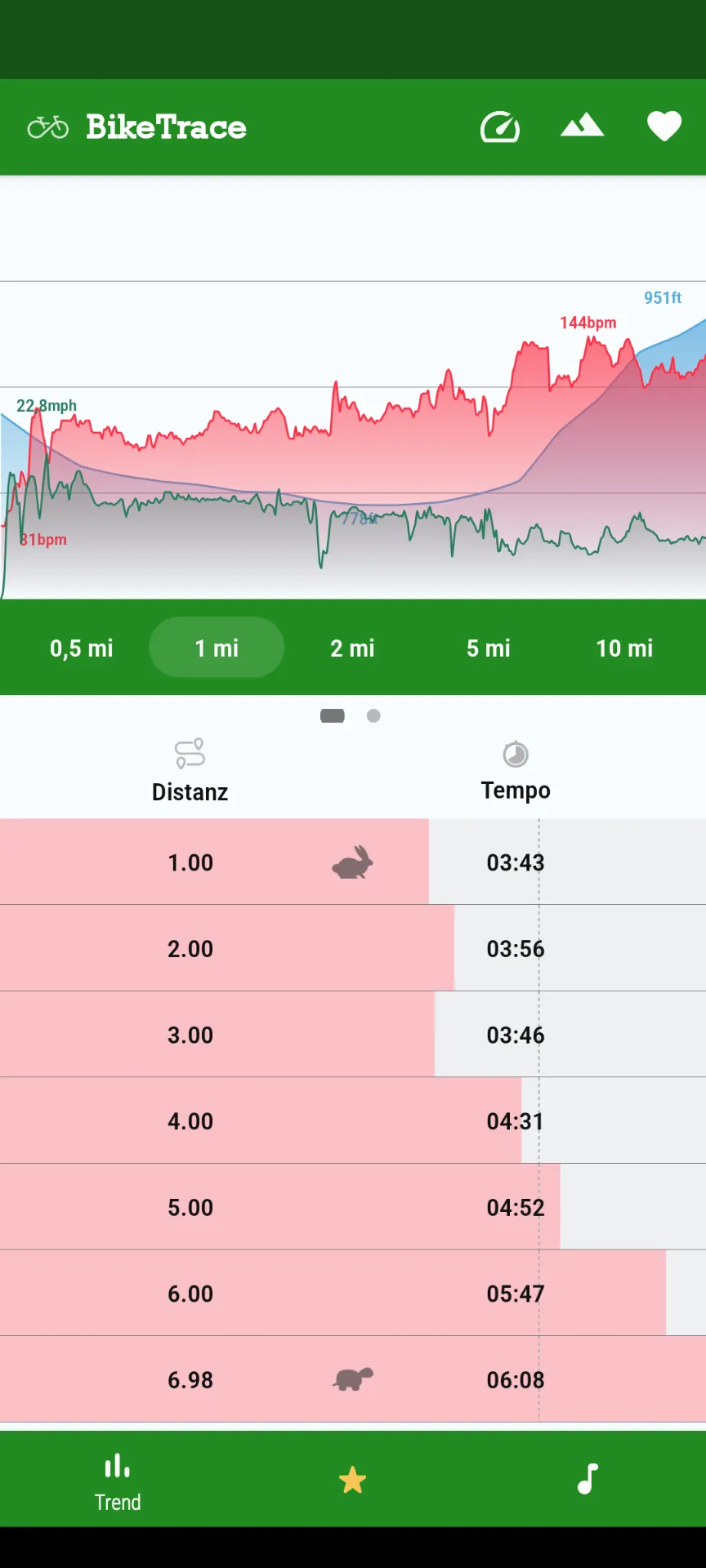Tap the heart favorite icon
Viewport: 706px width, 1568px height.
point(664,127)
